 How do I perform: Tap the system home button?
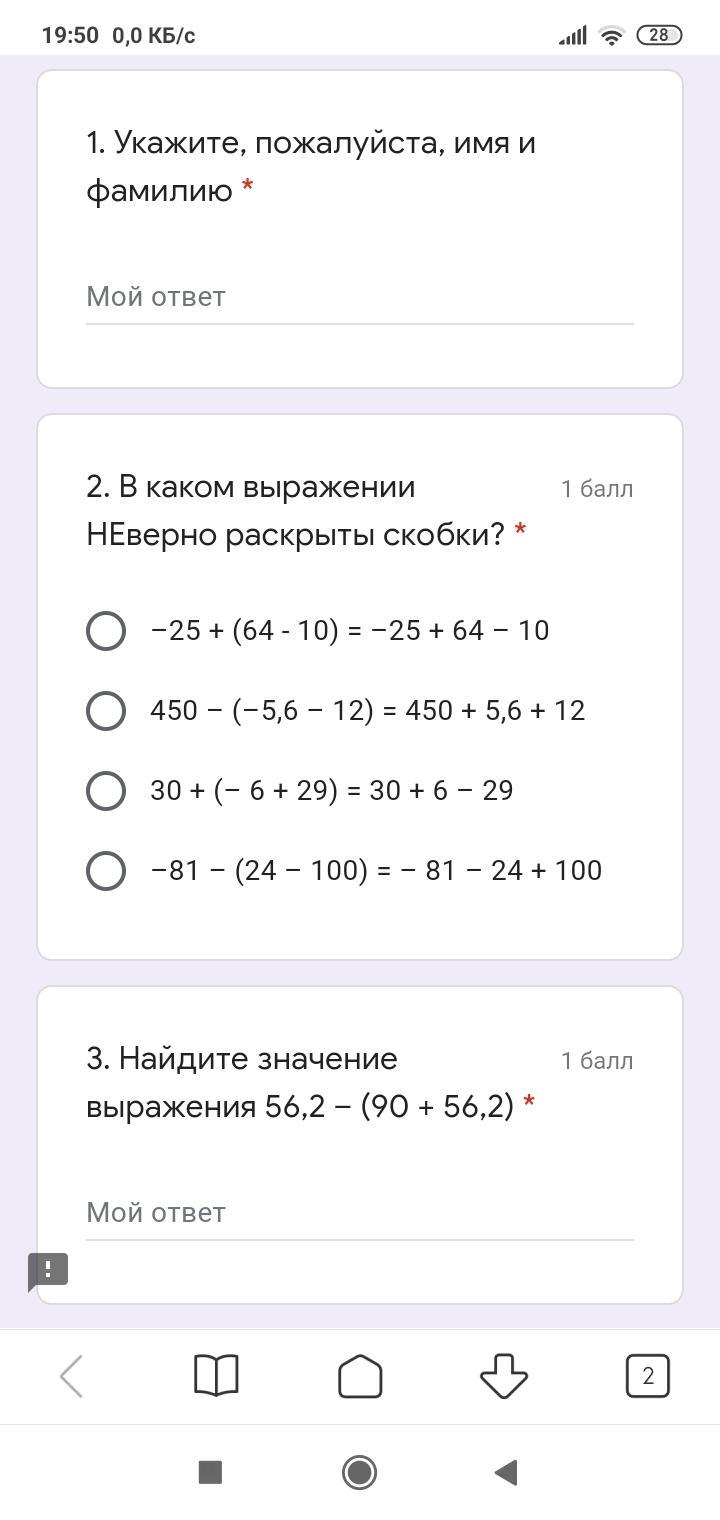(360, 1472)
